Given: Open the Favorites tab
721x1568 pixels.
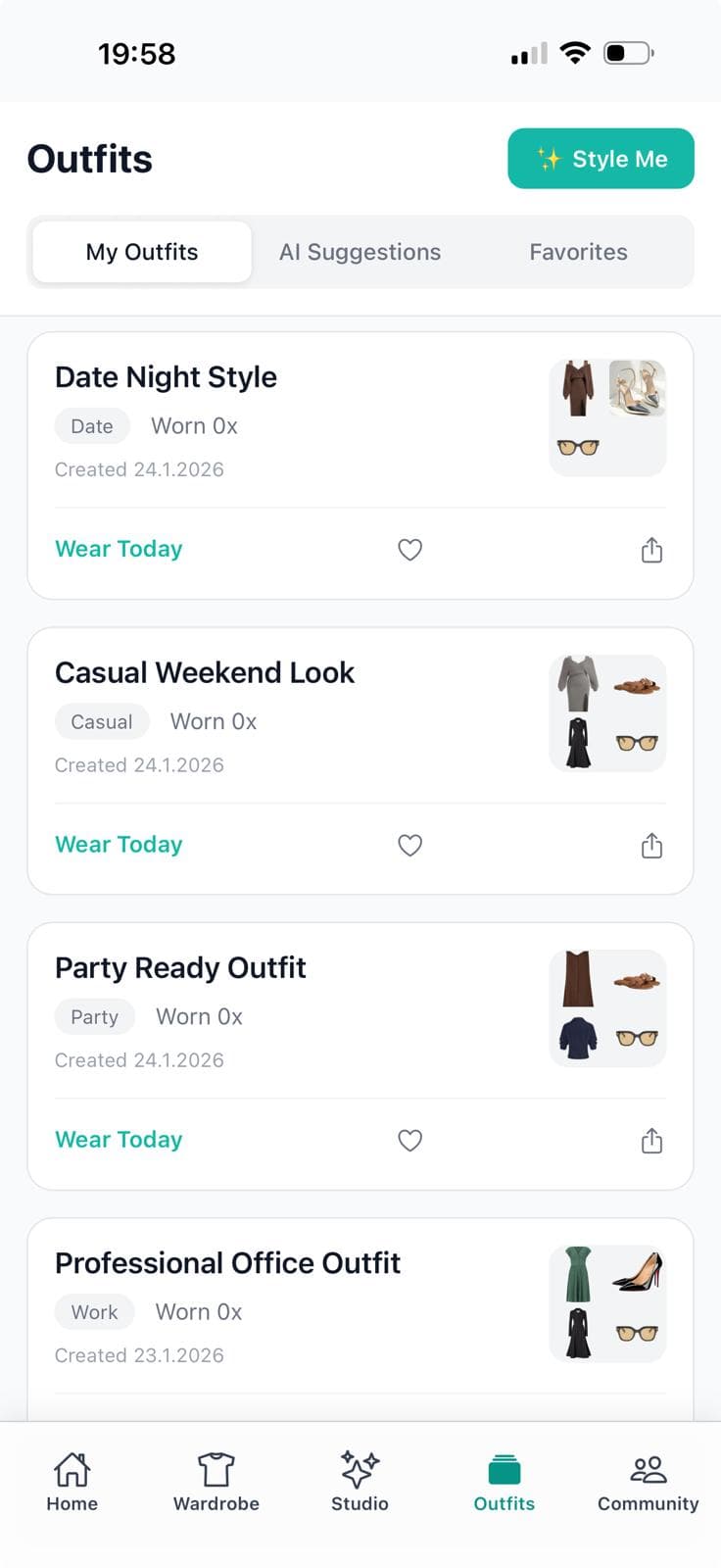Looking at the screenshot, I should tap(578, 252).
